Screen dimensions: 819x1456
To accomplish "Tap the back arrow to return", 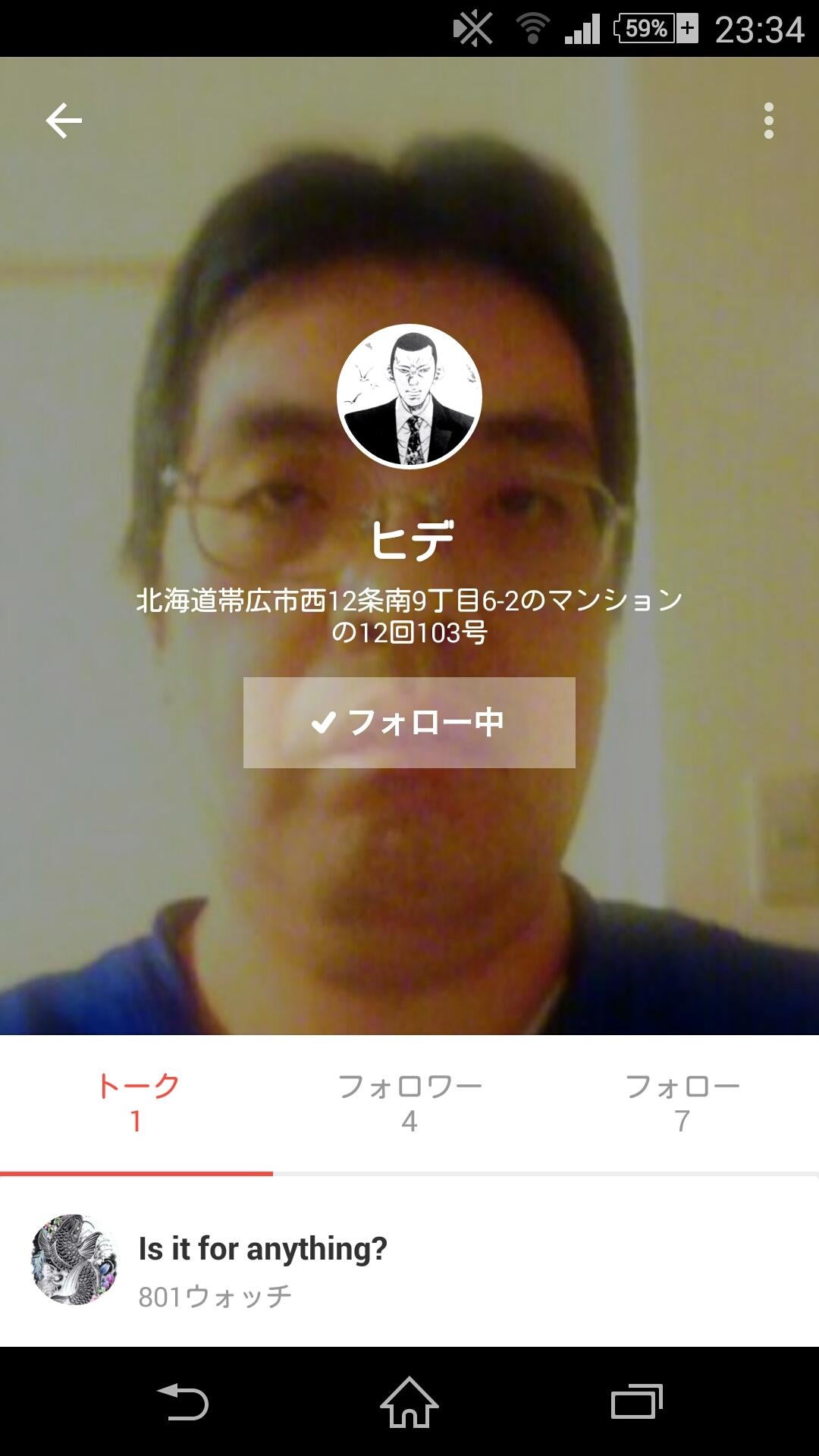I will pos(64,119).
